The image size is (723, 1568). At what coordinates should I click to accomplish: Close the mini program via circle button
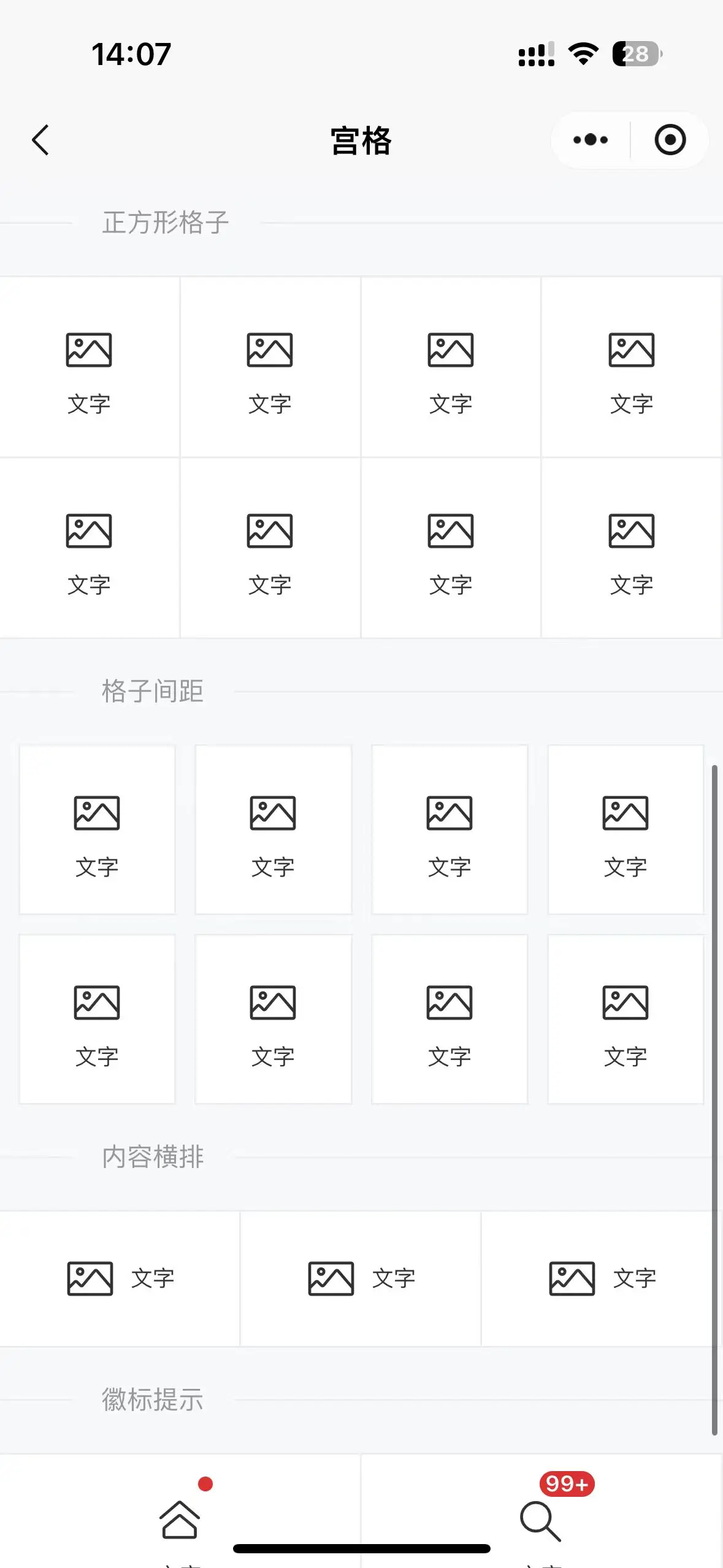pyautogui.click(x=670, y=140)
